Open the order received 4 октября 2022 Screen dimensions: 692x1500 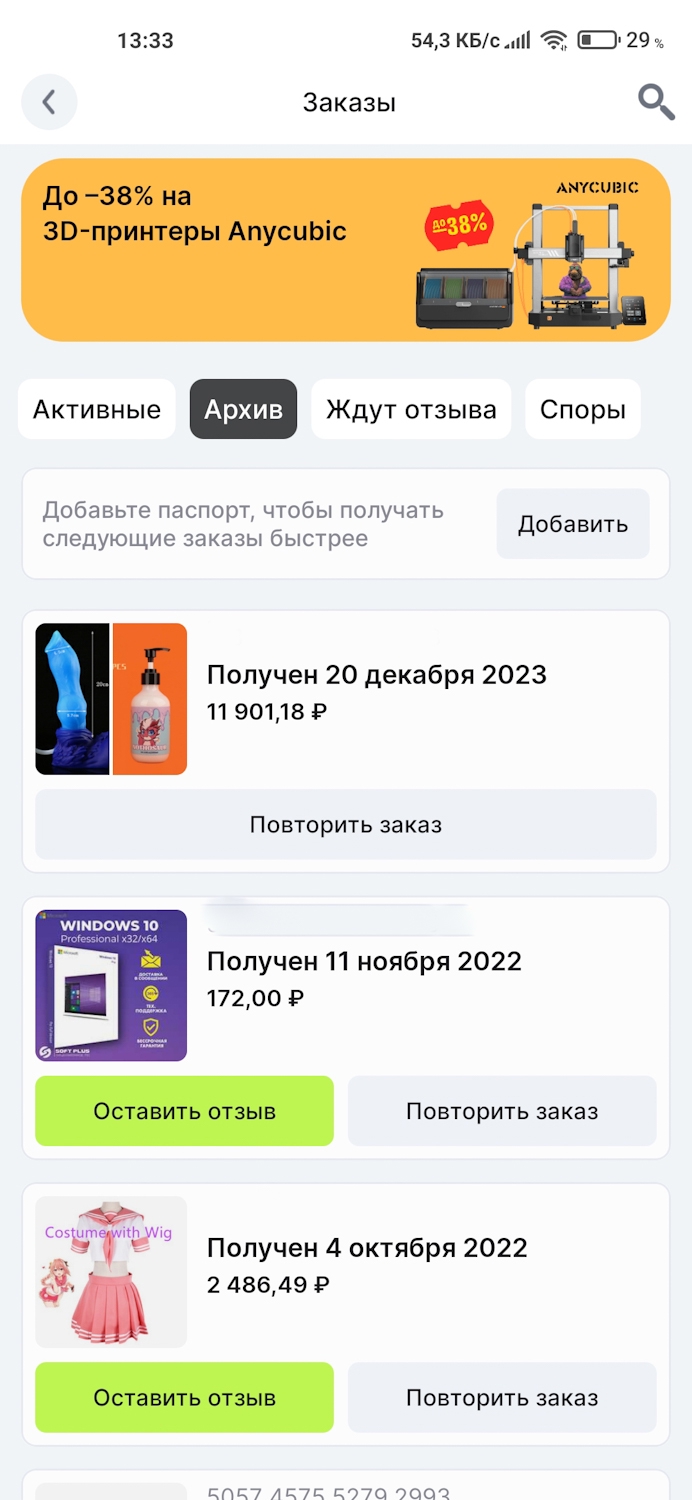pyautogui.click(x=366, y=1265)
